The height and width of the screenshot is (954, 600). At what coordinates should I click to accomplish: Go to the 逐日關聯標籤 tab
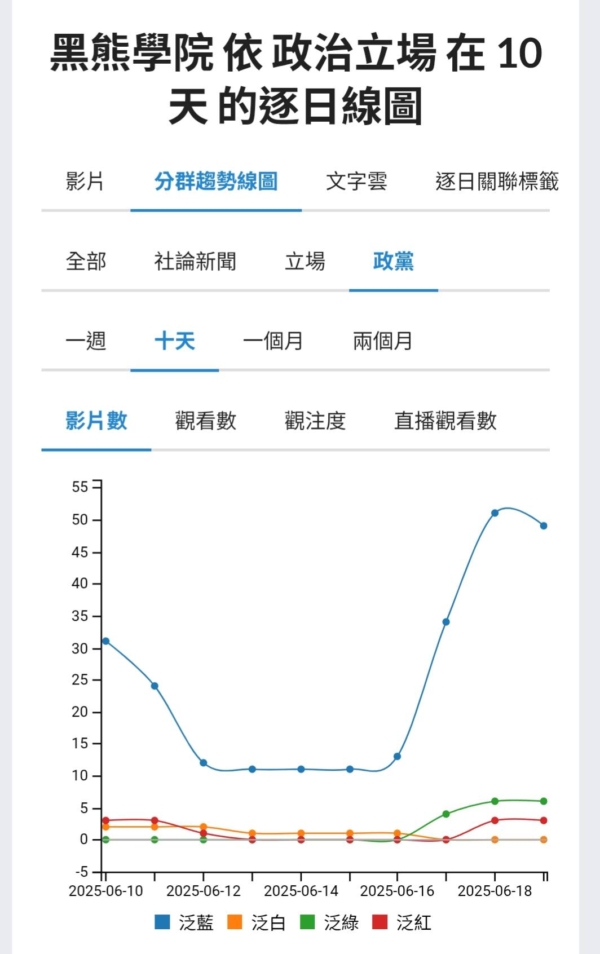496,182
